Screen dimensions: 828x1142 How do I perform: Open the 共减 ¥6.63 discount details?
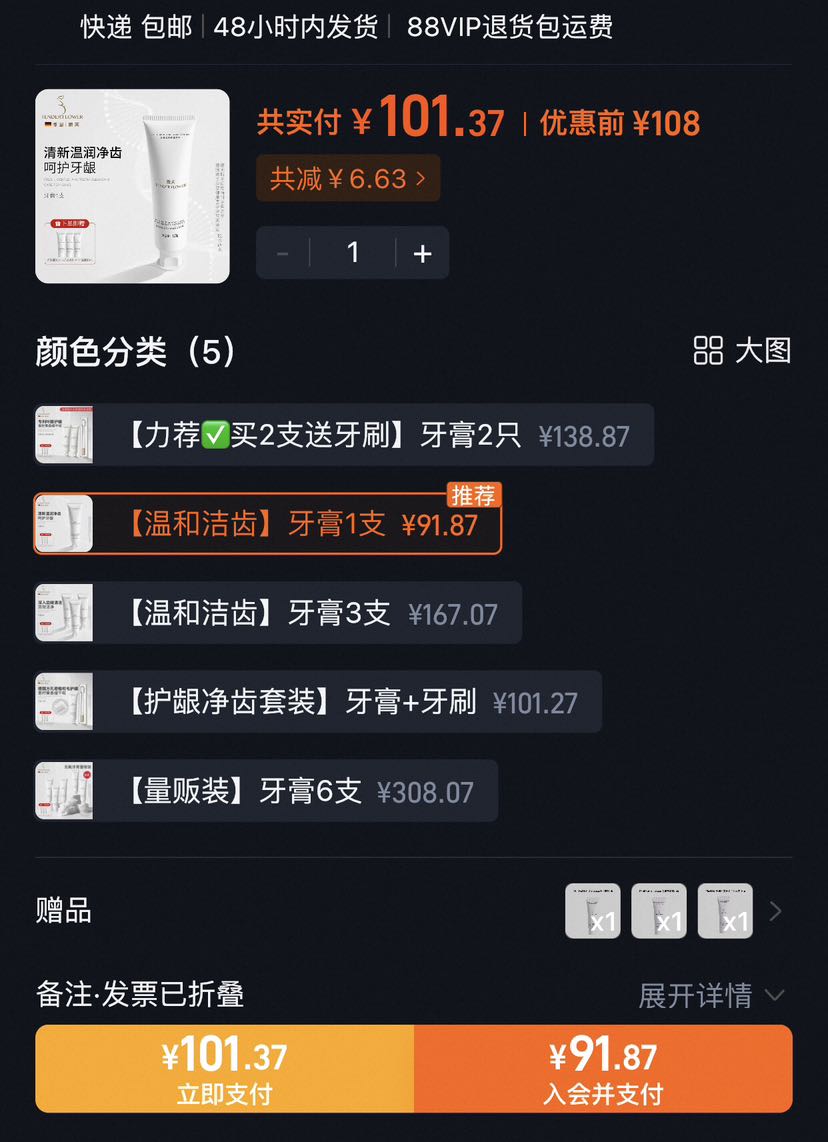click(347, 178)
